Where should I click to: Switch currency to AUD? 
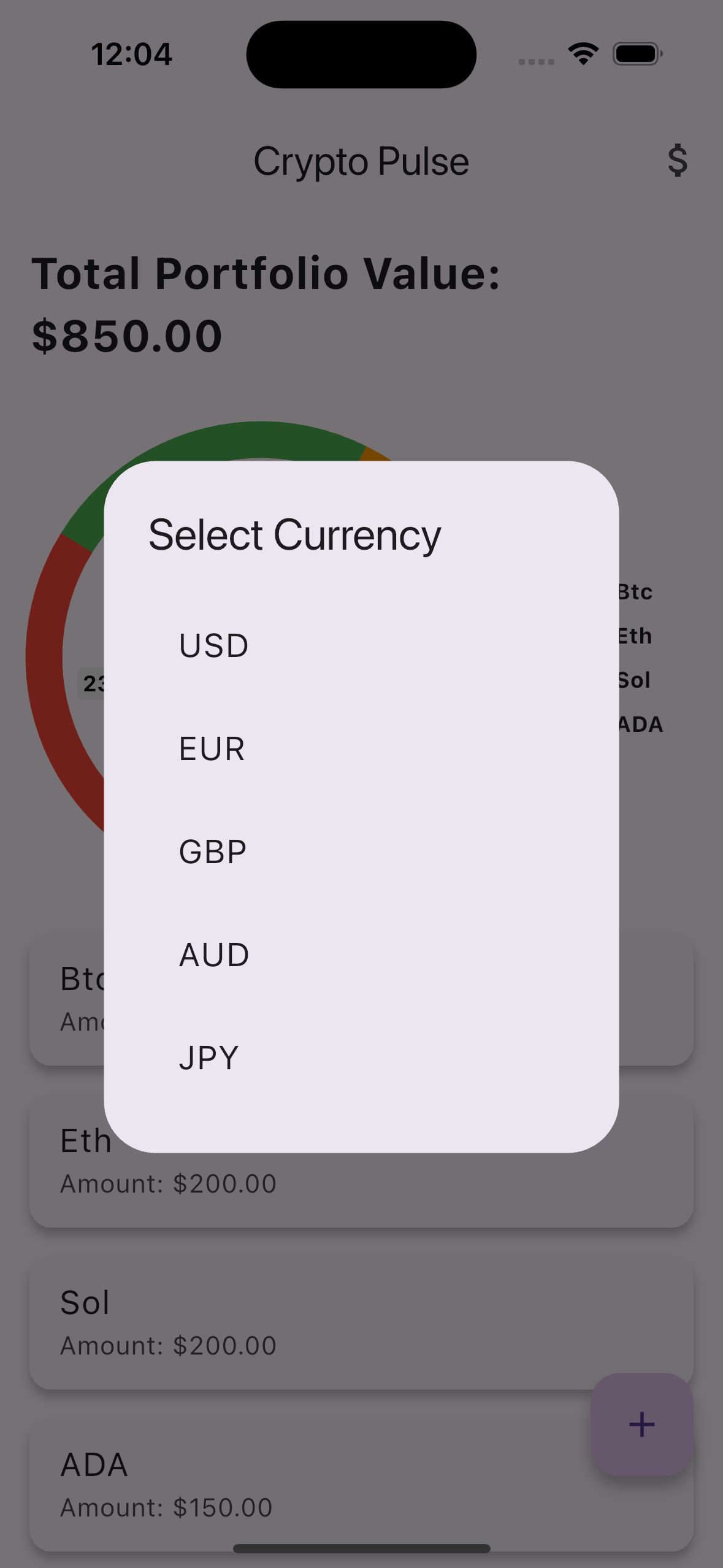[x=214, y=955]
